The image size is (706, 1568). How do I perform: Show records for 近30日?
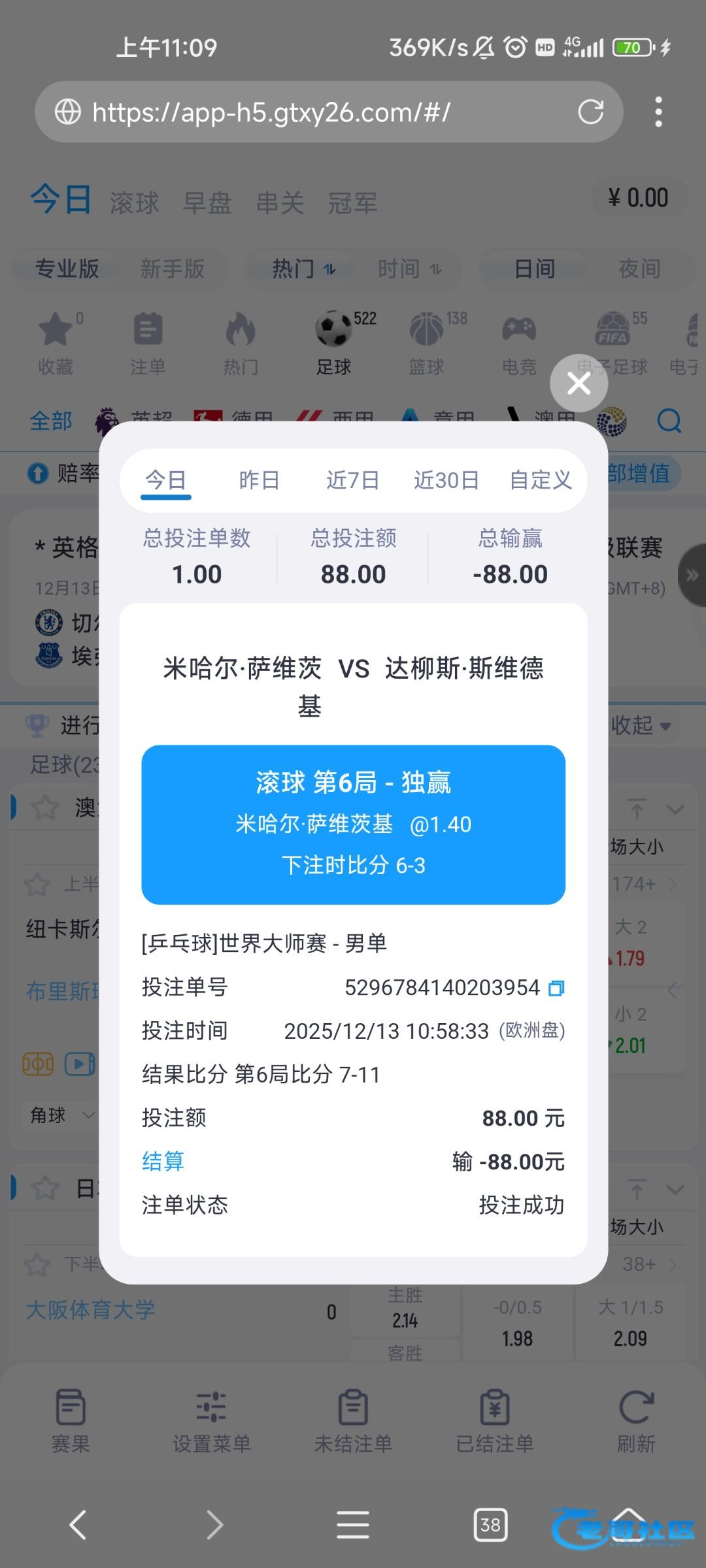(446, 480)
